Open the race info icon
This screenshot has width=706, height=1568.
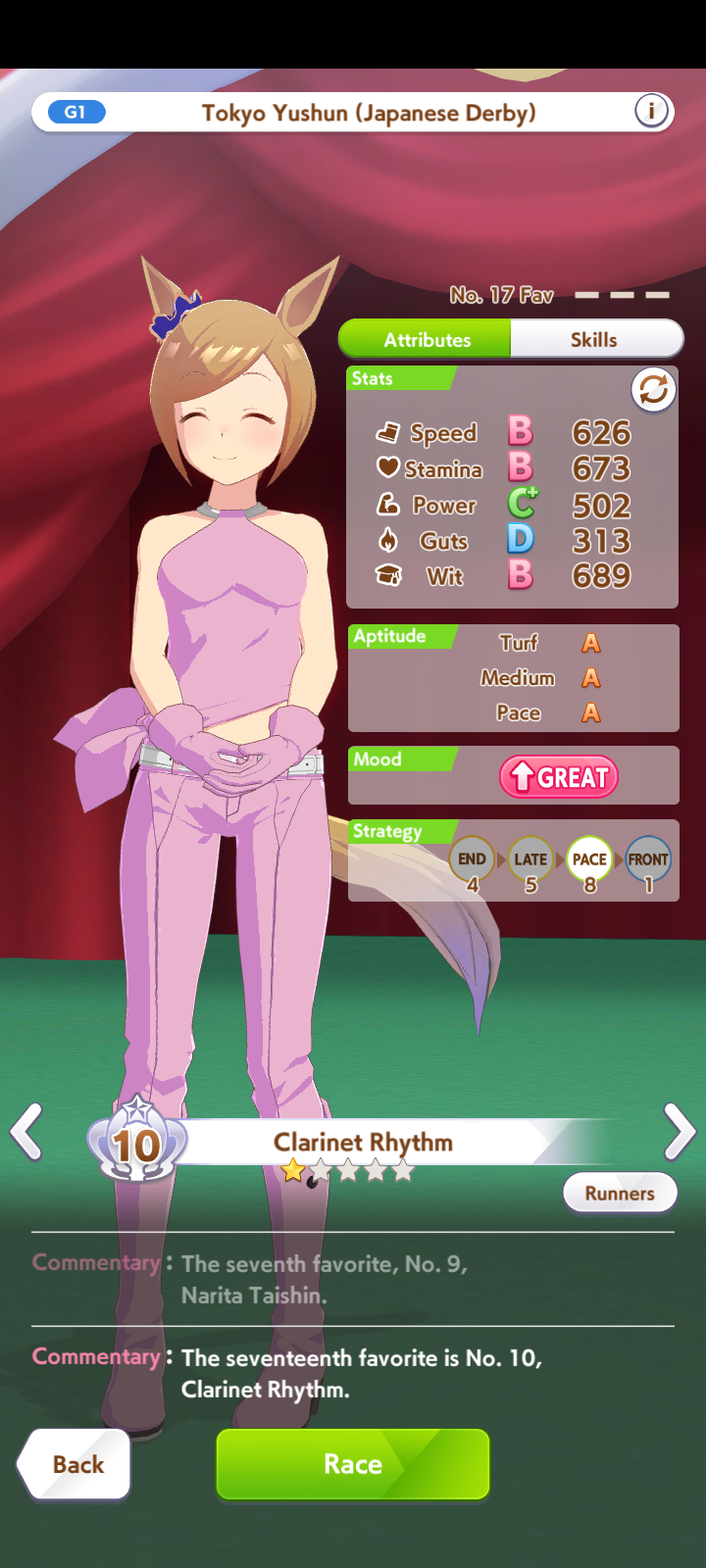click(651, 112)
